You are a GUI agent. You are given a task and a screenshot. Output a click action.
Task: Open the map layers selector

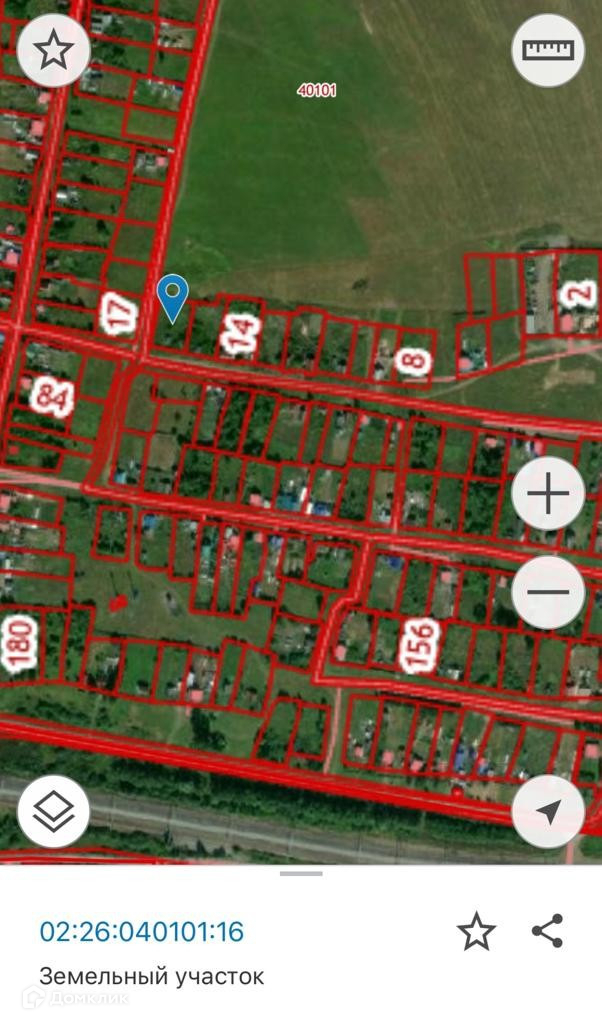pyautogui.click(x=53, y=812)
